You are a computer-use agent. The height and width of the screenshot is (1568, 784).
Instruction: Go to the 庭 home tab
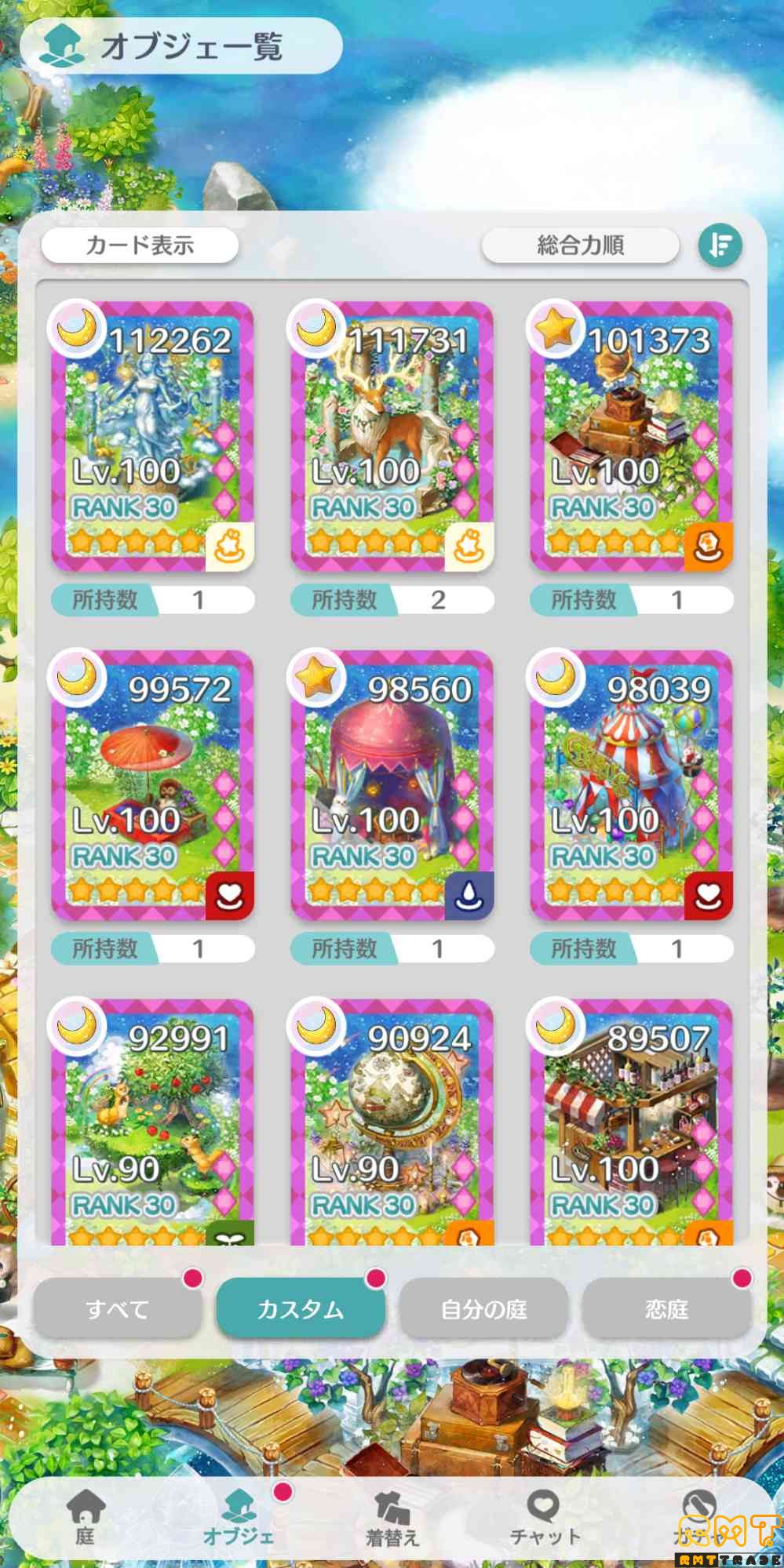pos(86,1518)
